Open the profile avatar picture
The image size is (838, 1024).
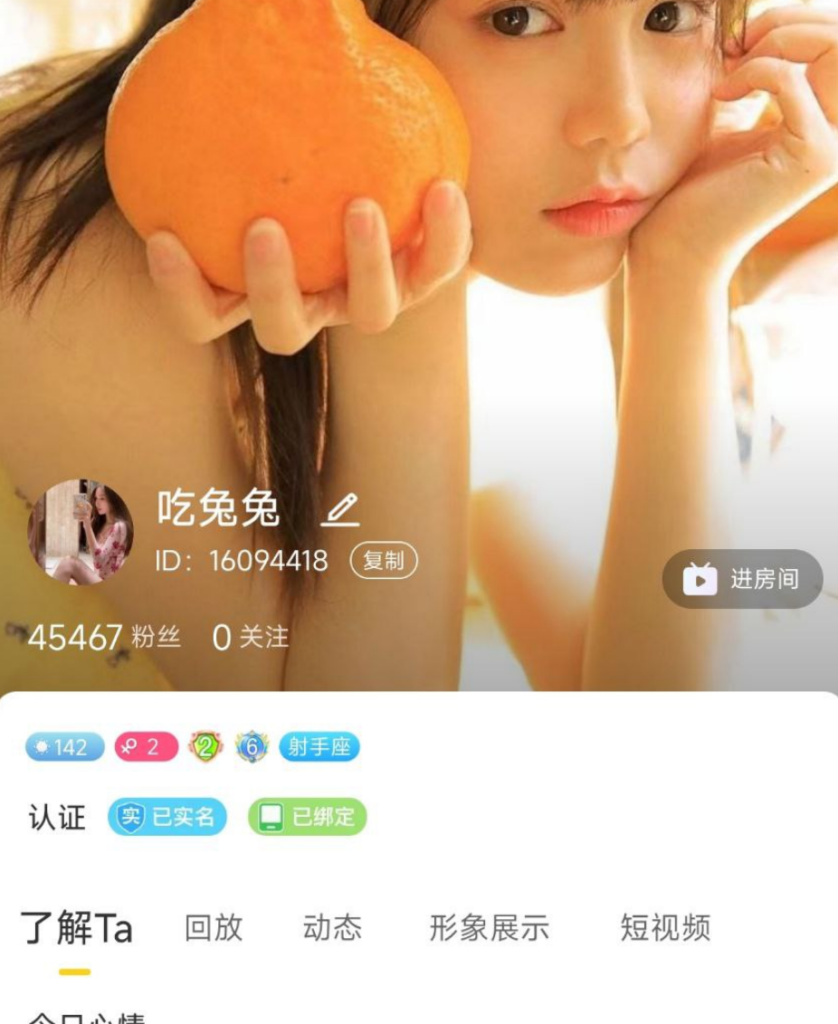pyautogui.click(x=80, y=532)
